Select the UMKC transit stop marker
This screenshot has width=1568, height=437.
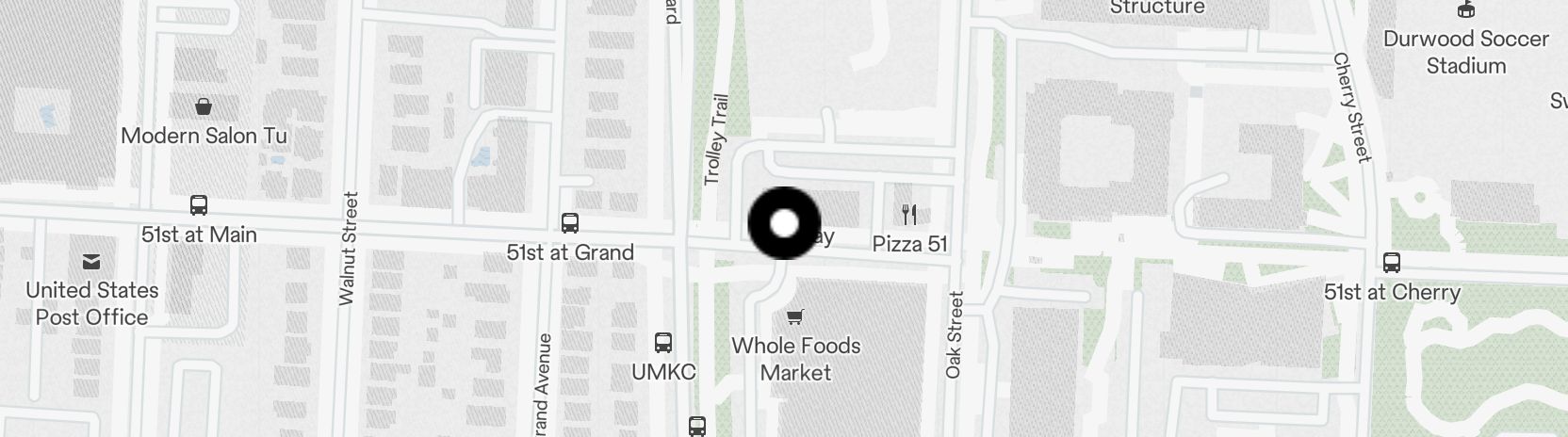click(663, 342)
